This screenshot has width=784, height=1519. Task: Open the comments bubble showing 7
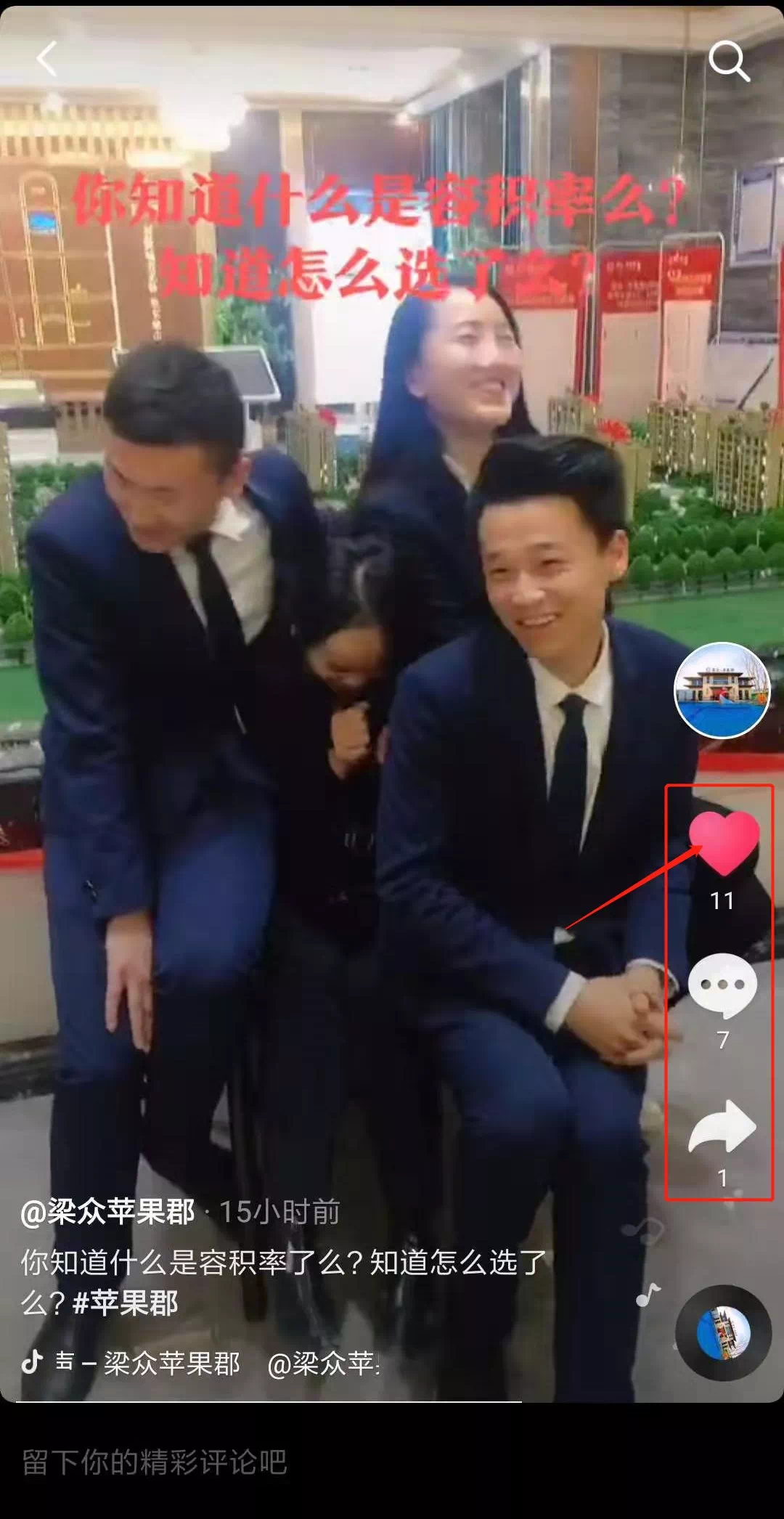(x=722, y=985)
